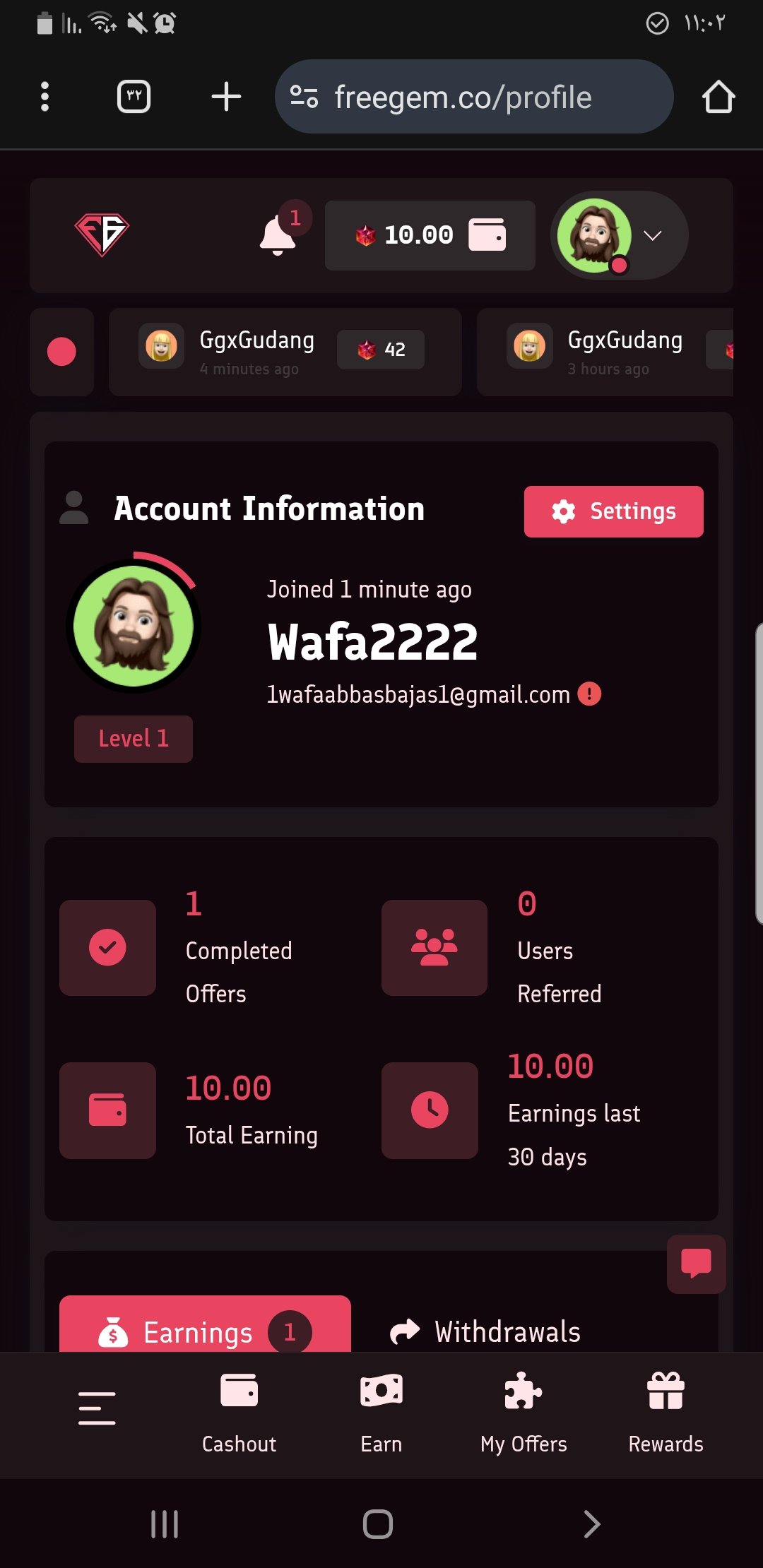Open the side drawer menu
Viewport: 763px width, 1568px height.
[x=97, y=1408]
